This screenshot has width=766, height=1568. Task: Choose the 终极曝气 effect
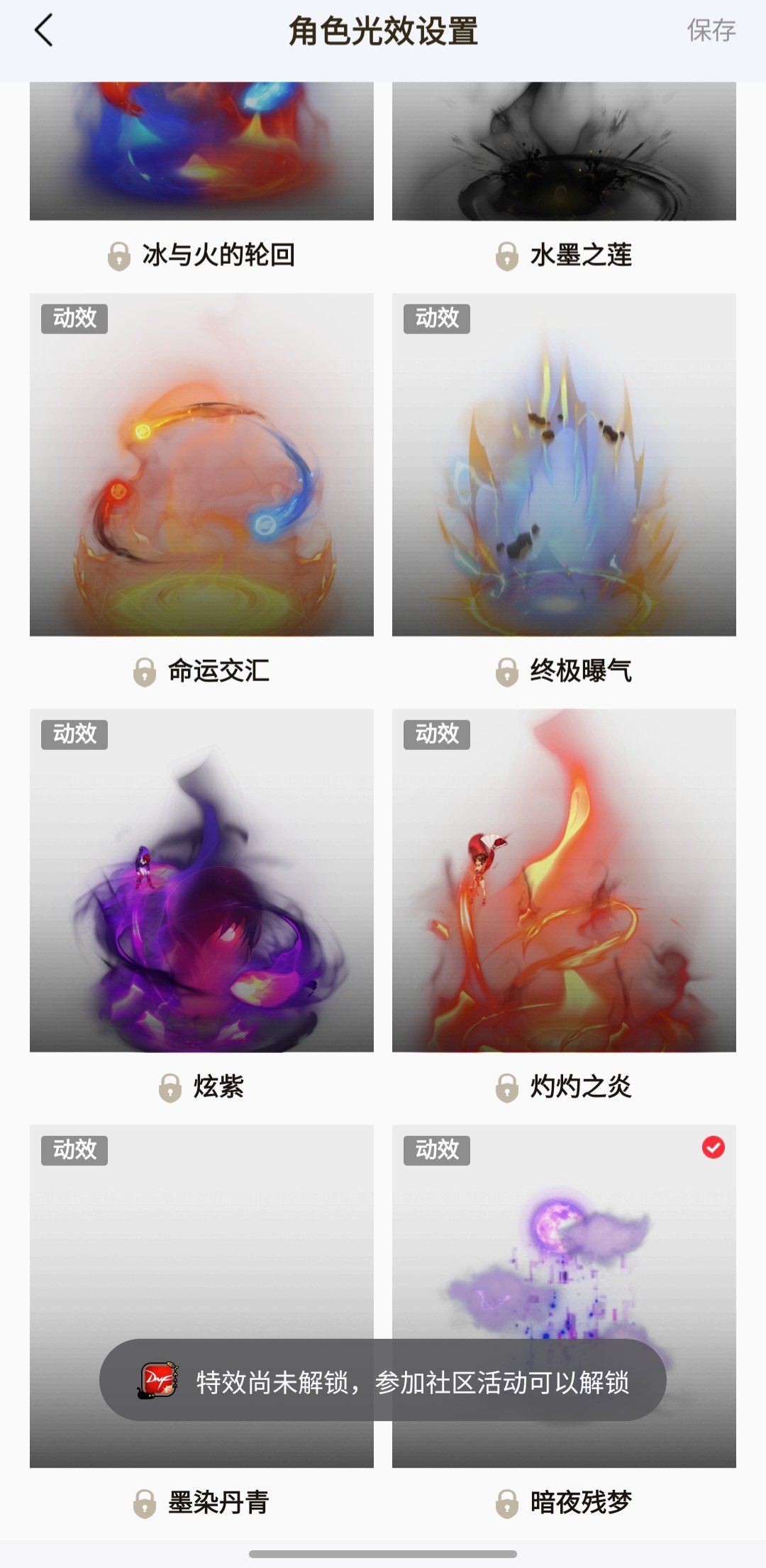pos(564,465)
